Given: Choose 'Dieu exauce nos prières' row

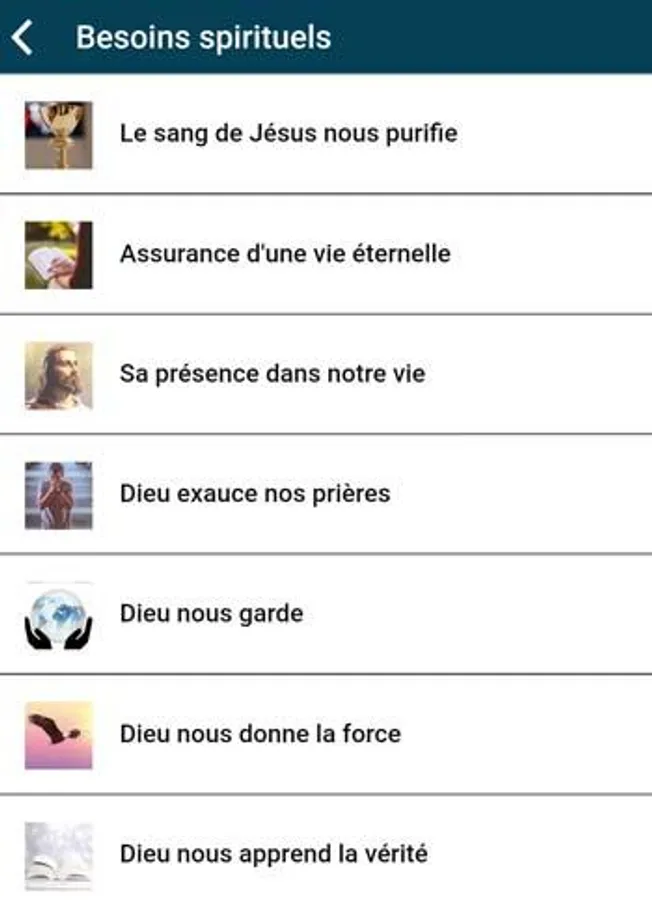Looking at the screenshot, I should pyautogui.click(x=255, y=494).
